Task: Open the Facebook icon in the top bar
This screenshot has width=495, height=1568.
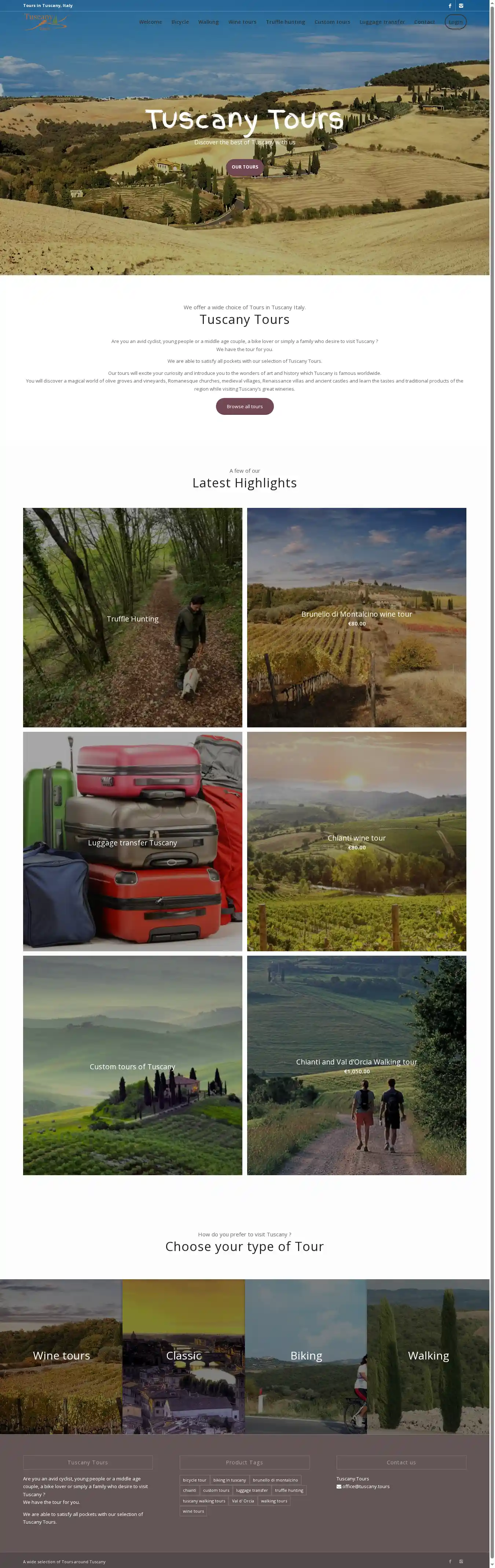Action: tap(450, 5)
